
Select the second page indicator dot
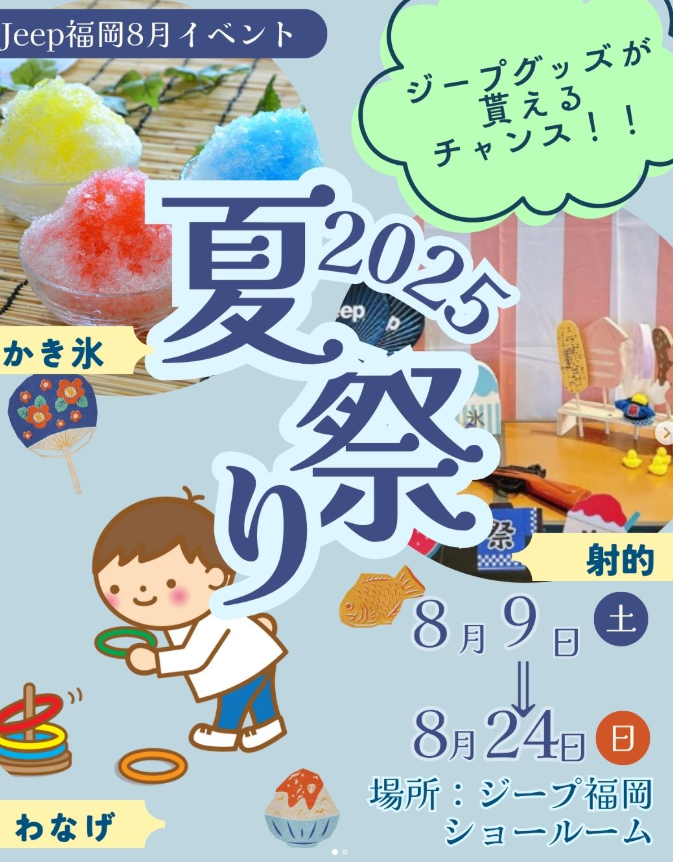coord(345,853)
